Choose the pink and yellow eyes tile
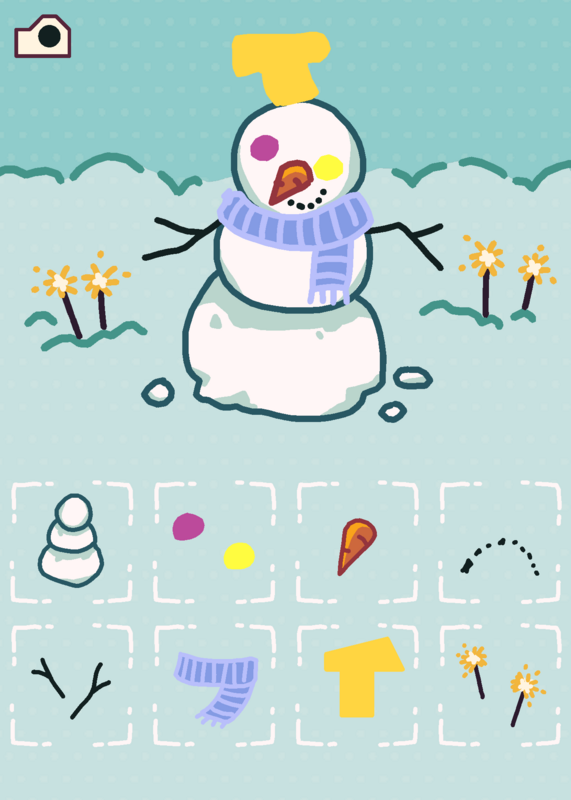Image resolution: width=571 pixels, height=800 pixels. tap(214, 542)
